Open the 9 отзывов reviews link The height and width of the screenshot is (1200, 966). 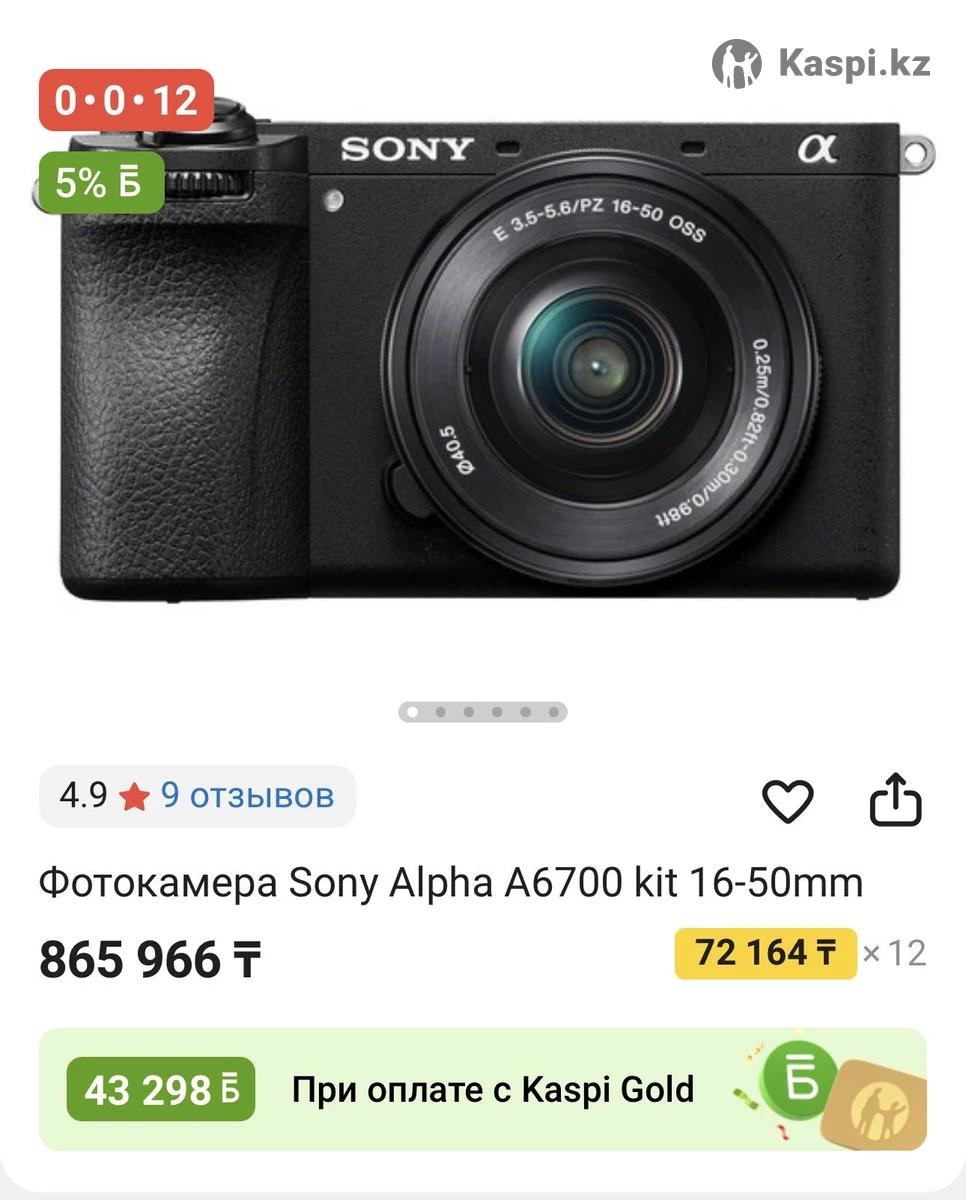click(247, 796)
